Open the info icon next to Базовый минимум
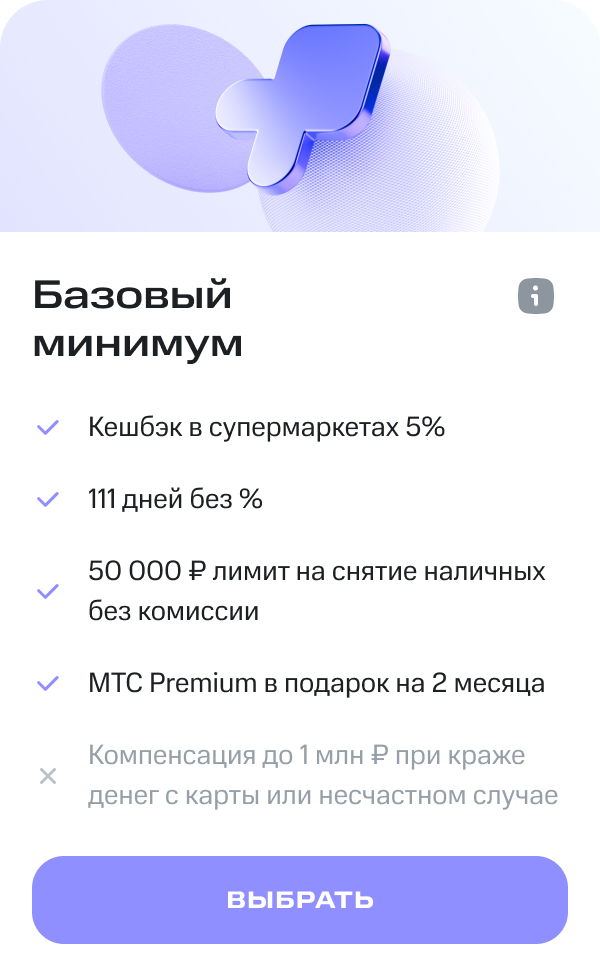This screenshot has width=600, height=976. (x=536, y=296)
